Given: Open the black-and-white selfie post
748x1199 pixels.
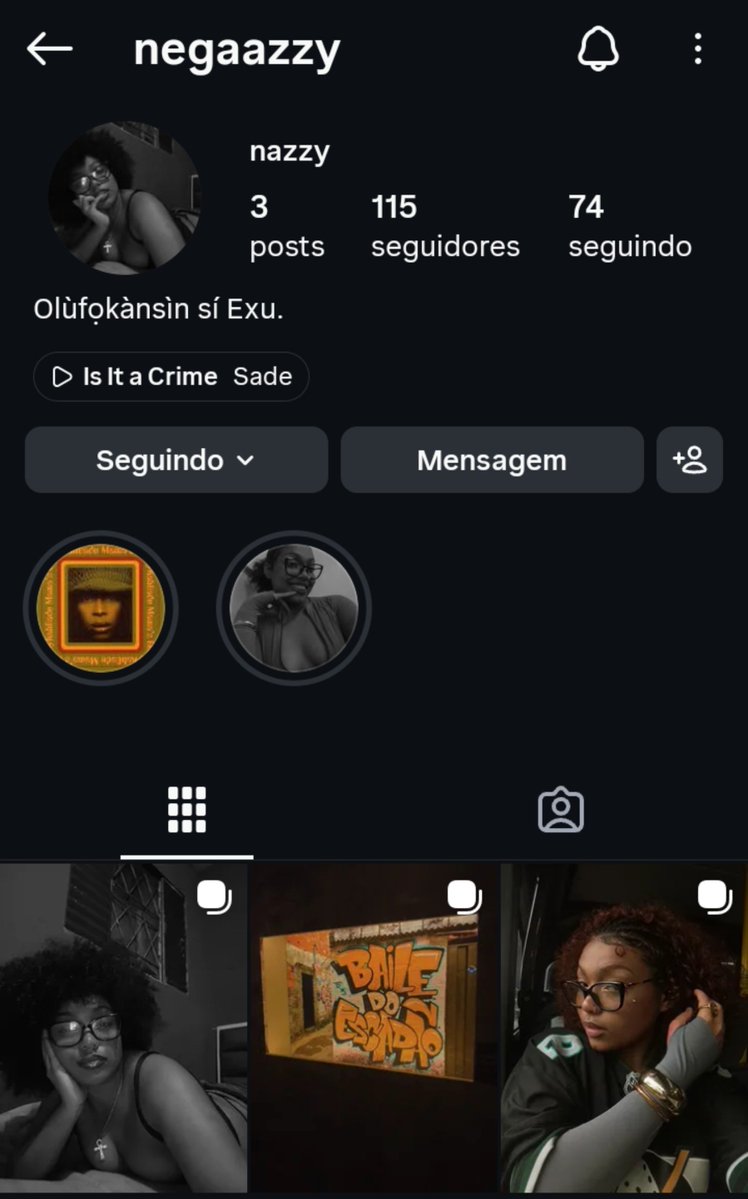Looking at the screenshot, I should 123,1028.
